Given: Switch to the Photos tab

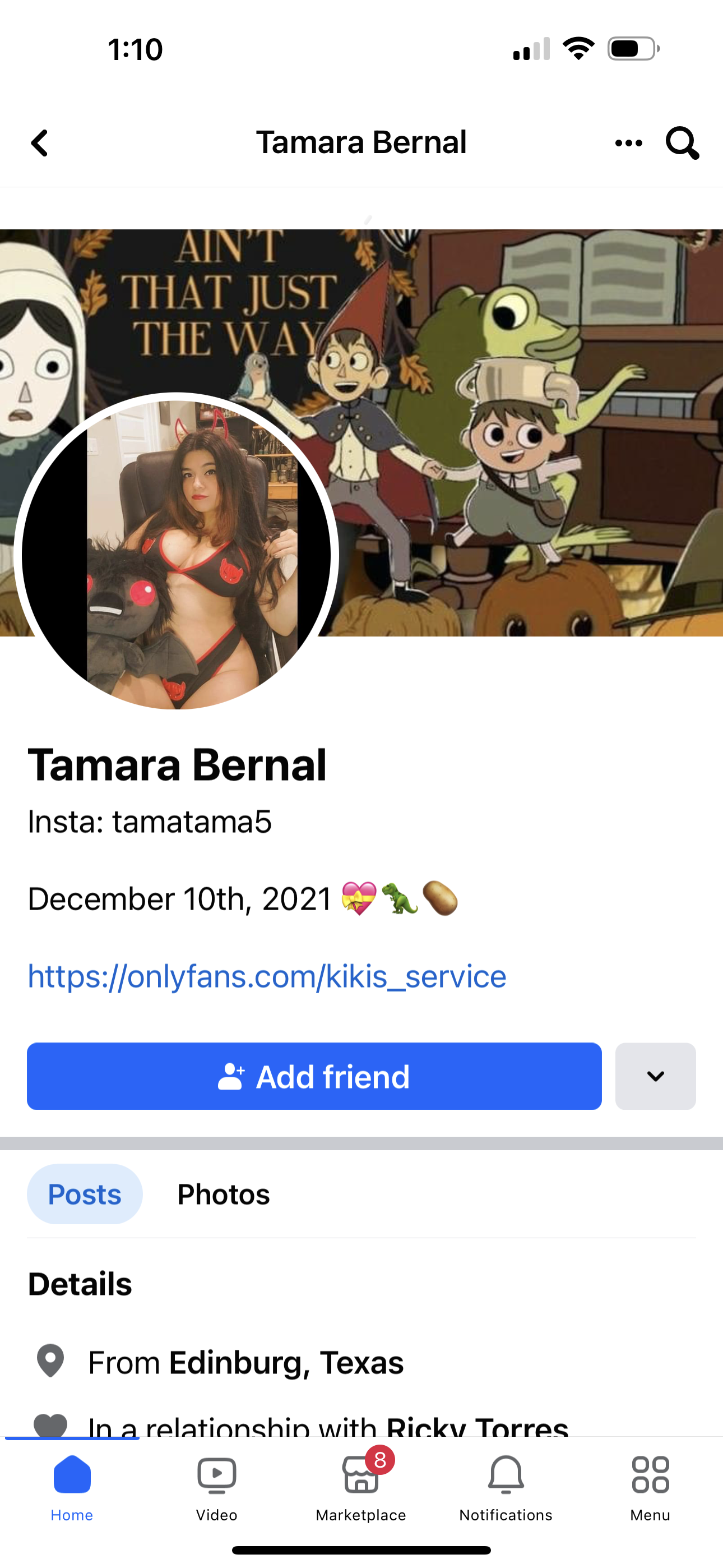Looking at the screenshot, I should click(224, 1195).
